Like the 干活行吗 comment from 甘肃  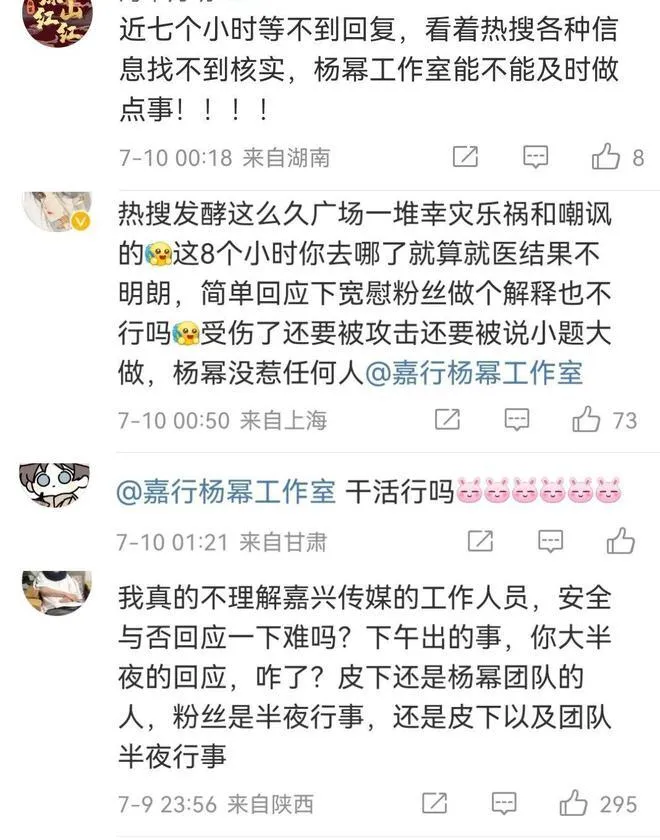[x=620, y=542]
